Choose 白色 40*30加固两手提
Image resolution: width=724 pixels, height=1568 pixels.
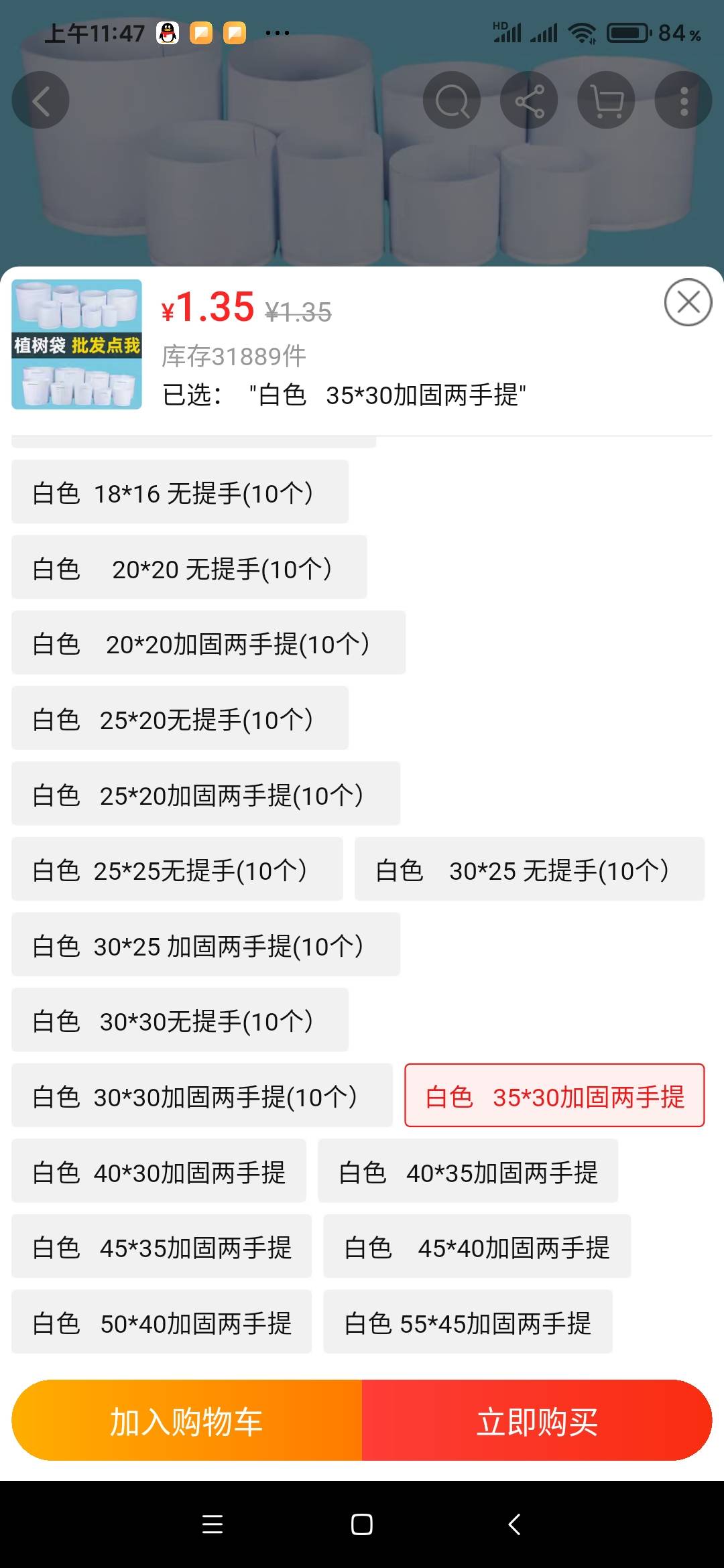159,1171
